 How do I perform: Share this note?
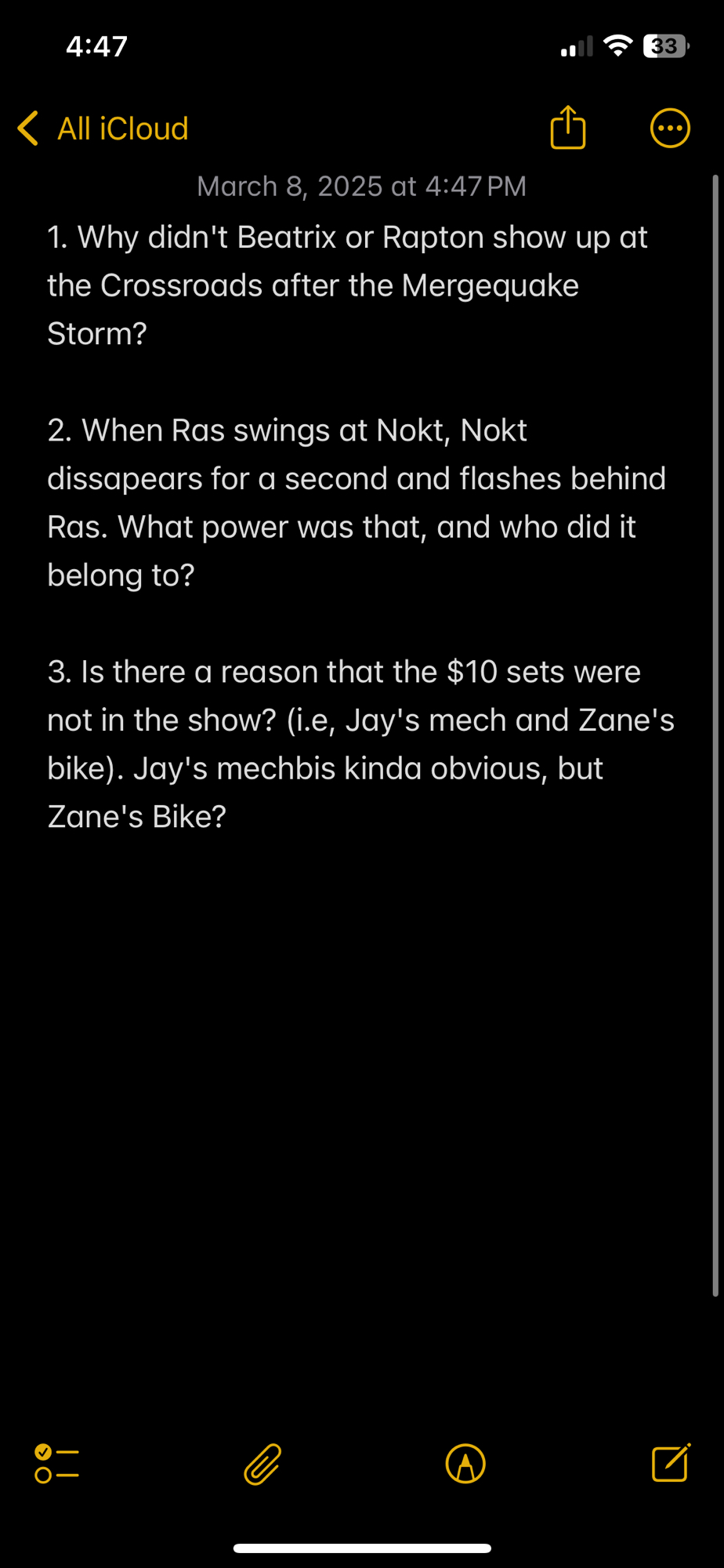point(568,128)
